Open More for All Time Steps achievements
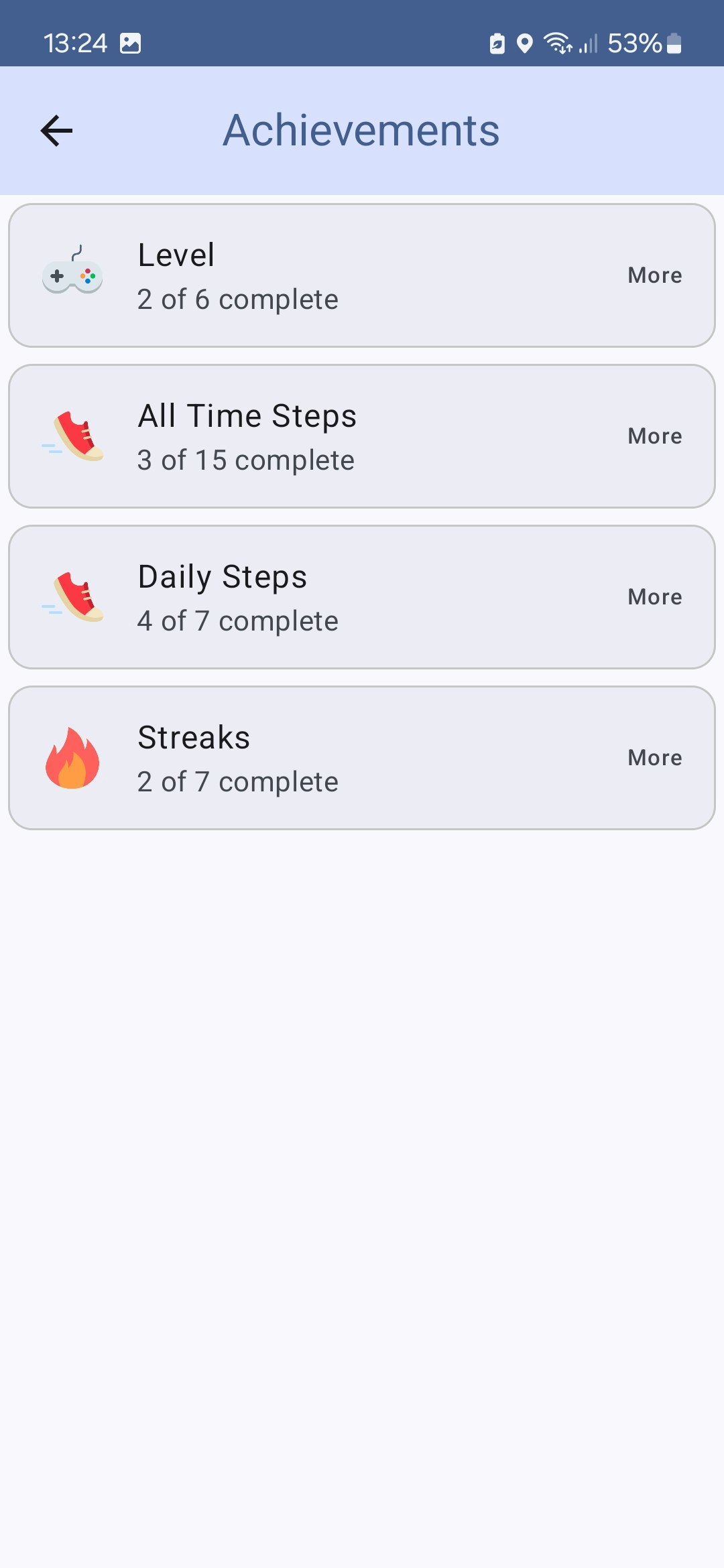This screenshot has height=1568, width=724. click(654, 436)
